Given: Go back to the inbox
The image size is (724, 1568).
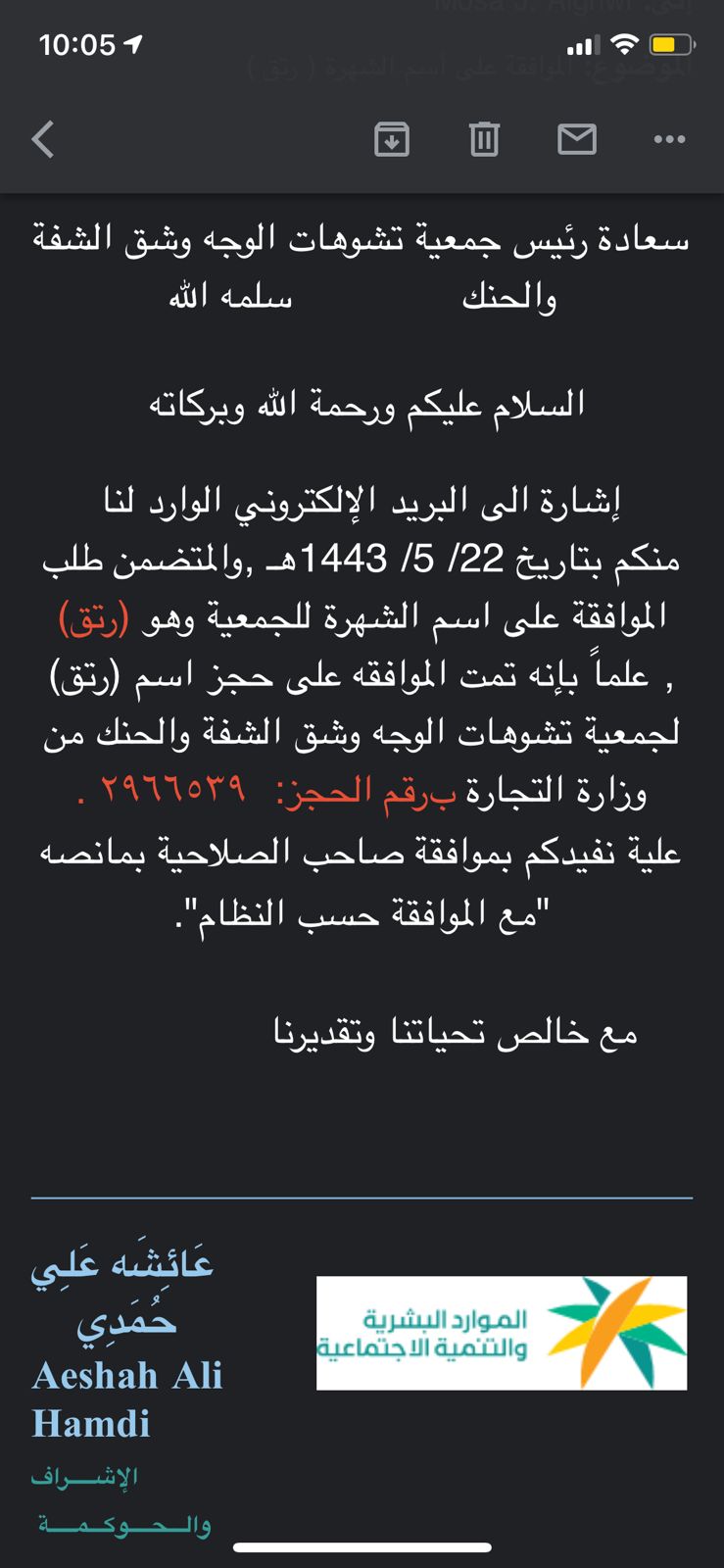Looking at the screenshot, I should coord(43,140).
